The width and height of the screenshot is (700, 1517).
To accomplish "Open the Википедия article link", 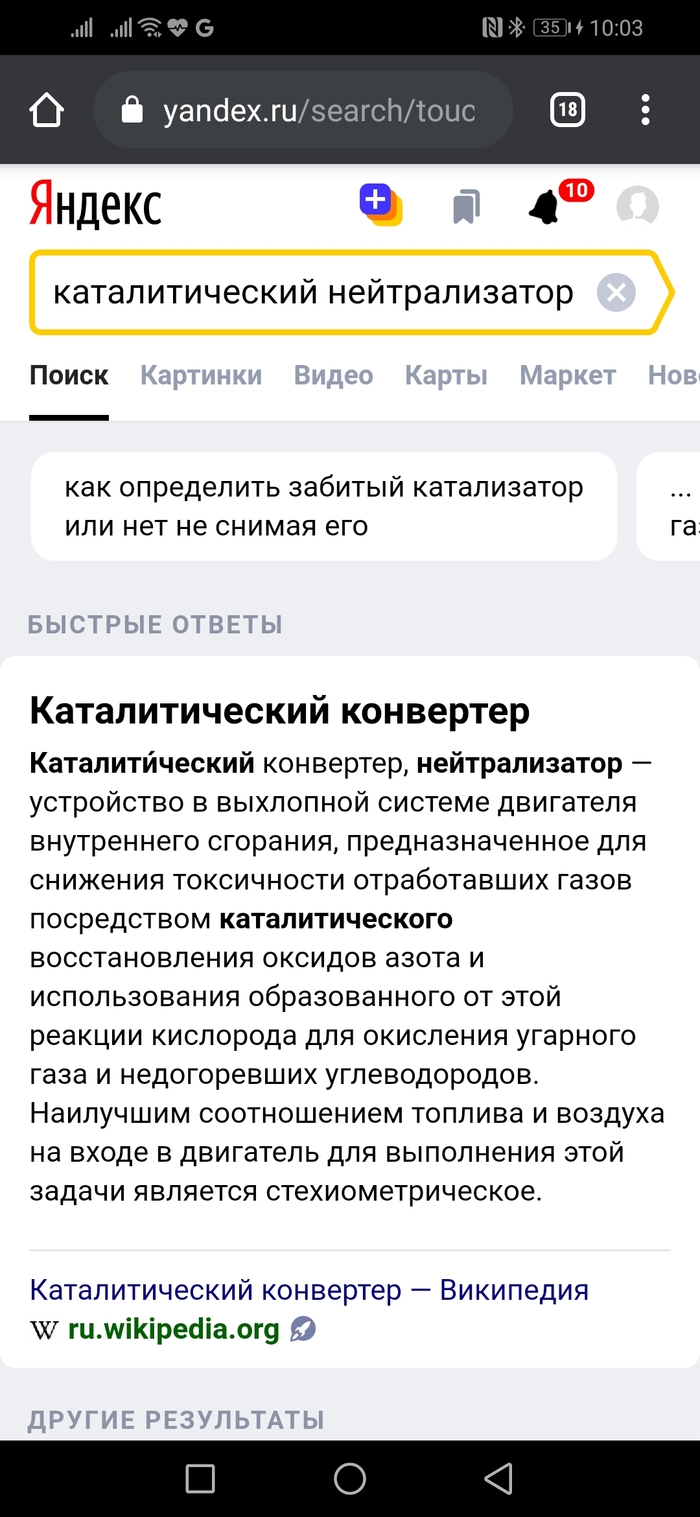I will pyautogui.click(x=309, y=1290).
